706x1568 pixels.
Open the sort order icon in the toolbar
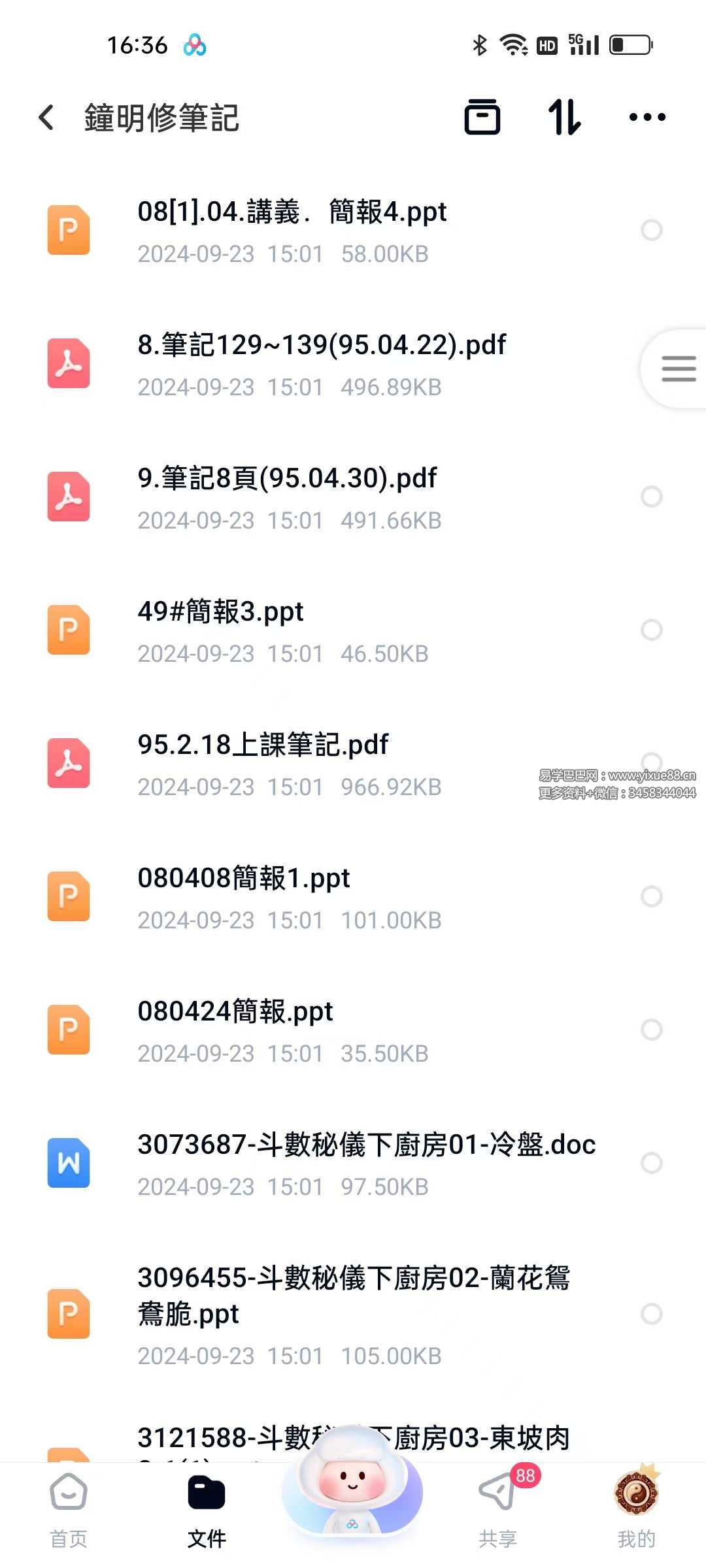pyautogui.click(x=563, y=116)
